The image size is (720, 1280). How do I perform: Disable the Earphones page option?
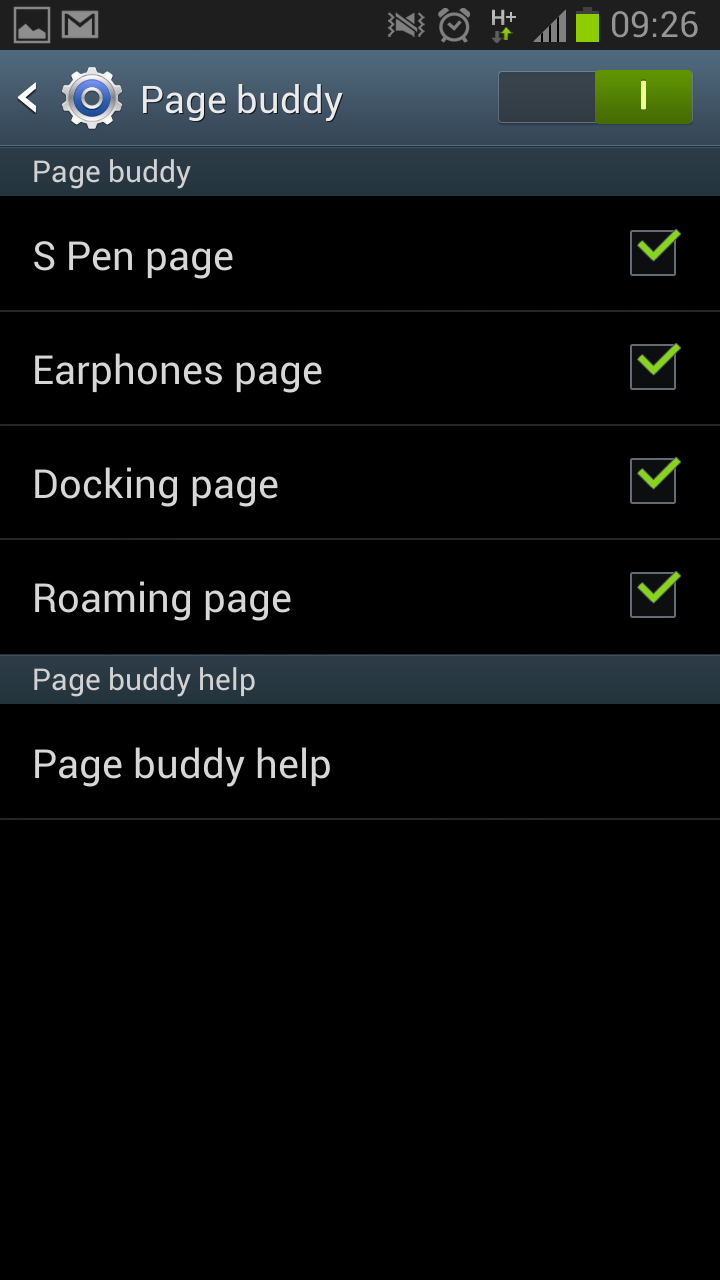653,368
